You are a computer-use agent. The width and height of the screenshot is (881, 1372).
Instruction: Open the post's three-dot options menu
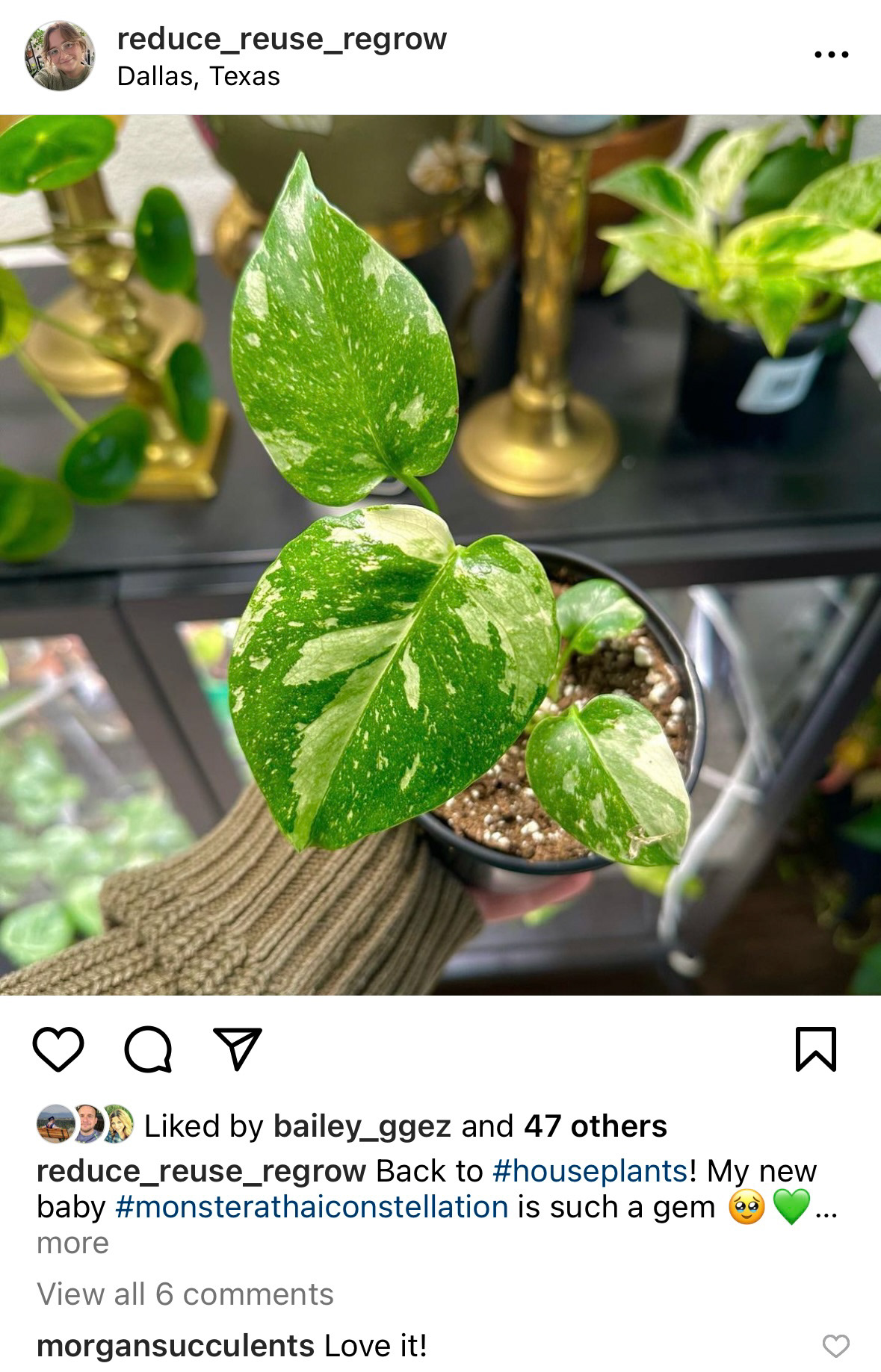(x=831, y=55)
